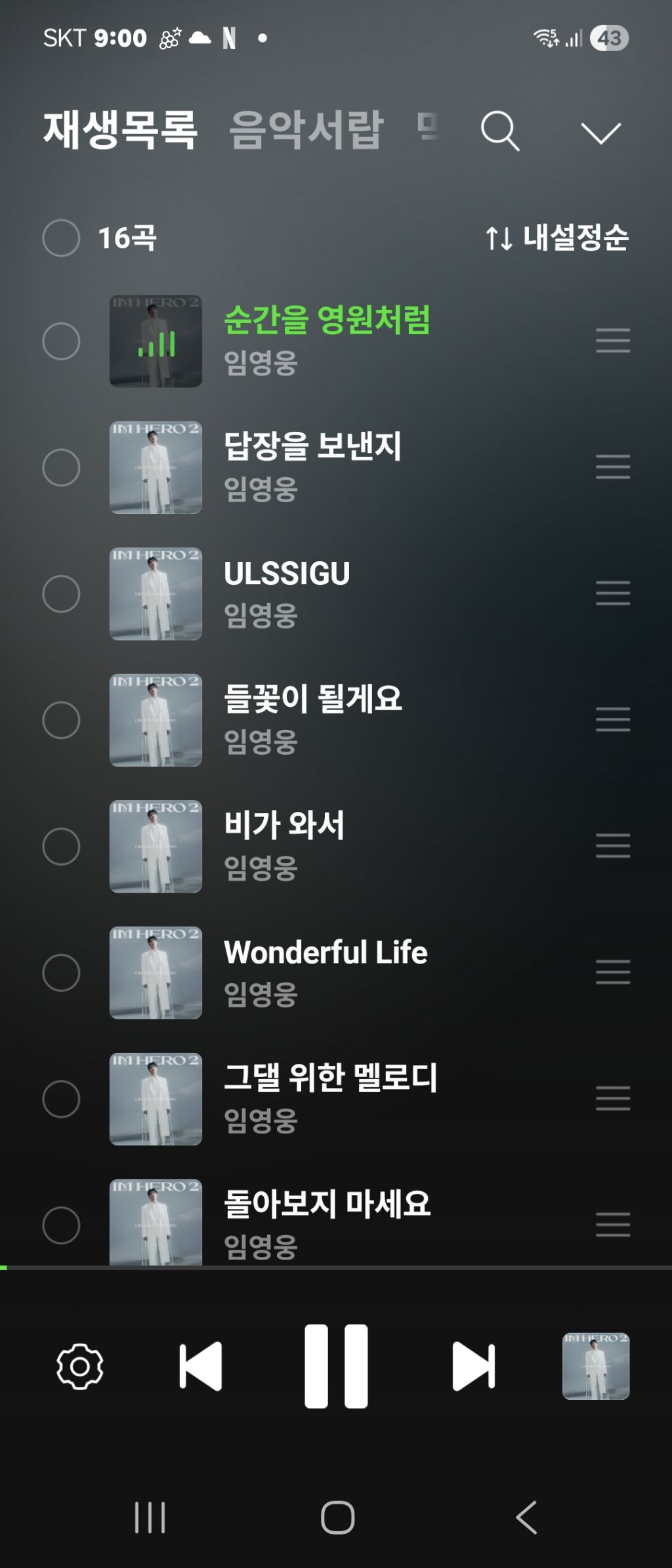Switch to the 음악서랍 tab
Image resolution: width=672 pixels, height=1568 pixels.
(306, 130)
